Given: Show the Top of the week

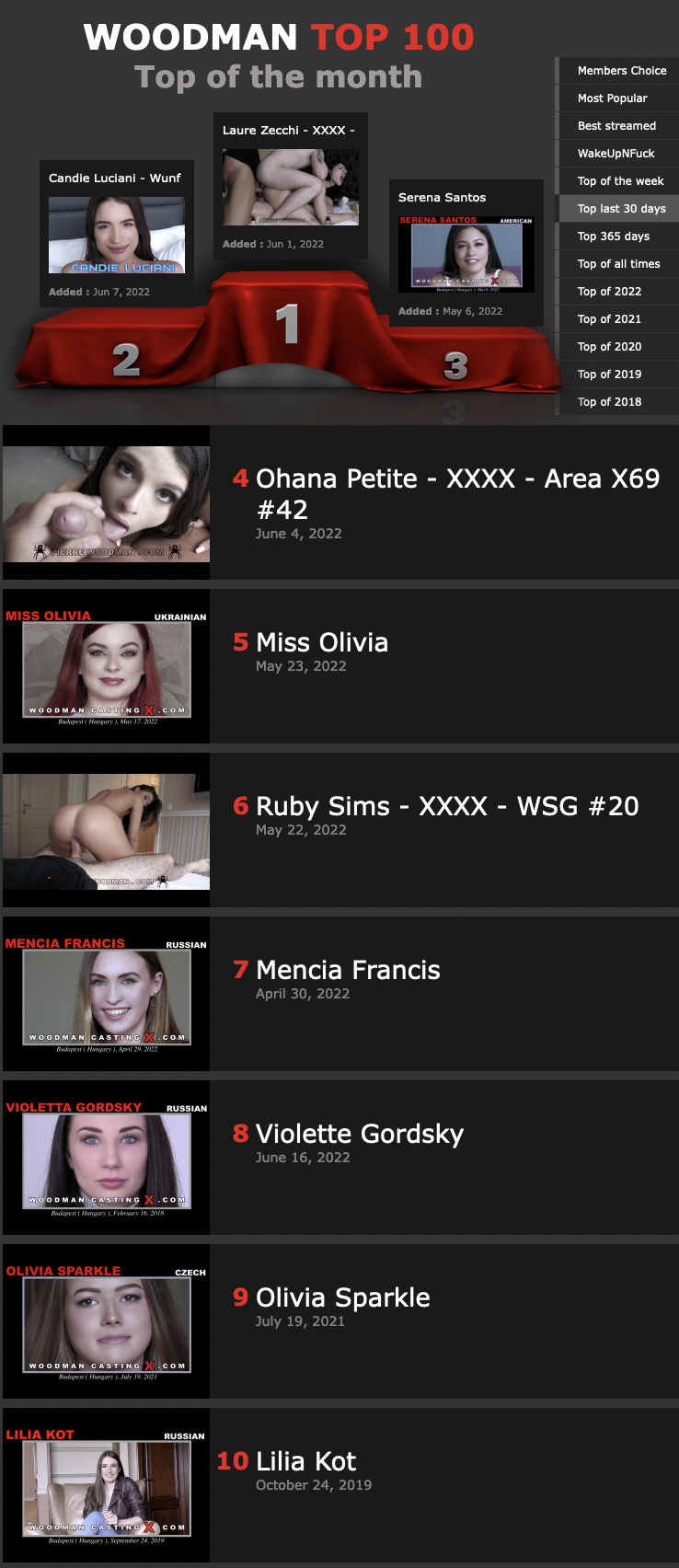Looking at the screenshot, I should point(620,181).
